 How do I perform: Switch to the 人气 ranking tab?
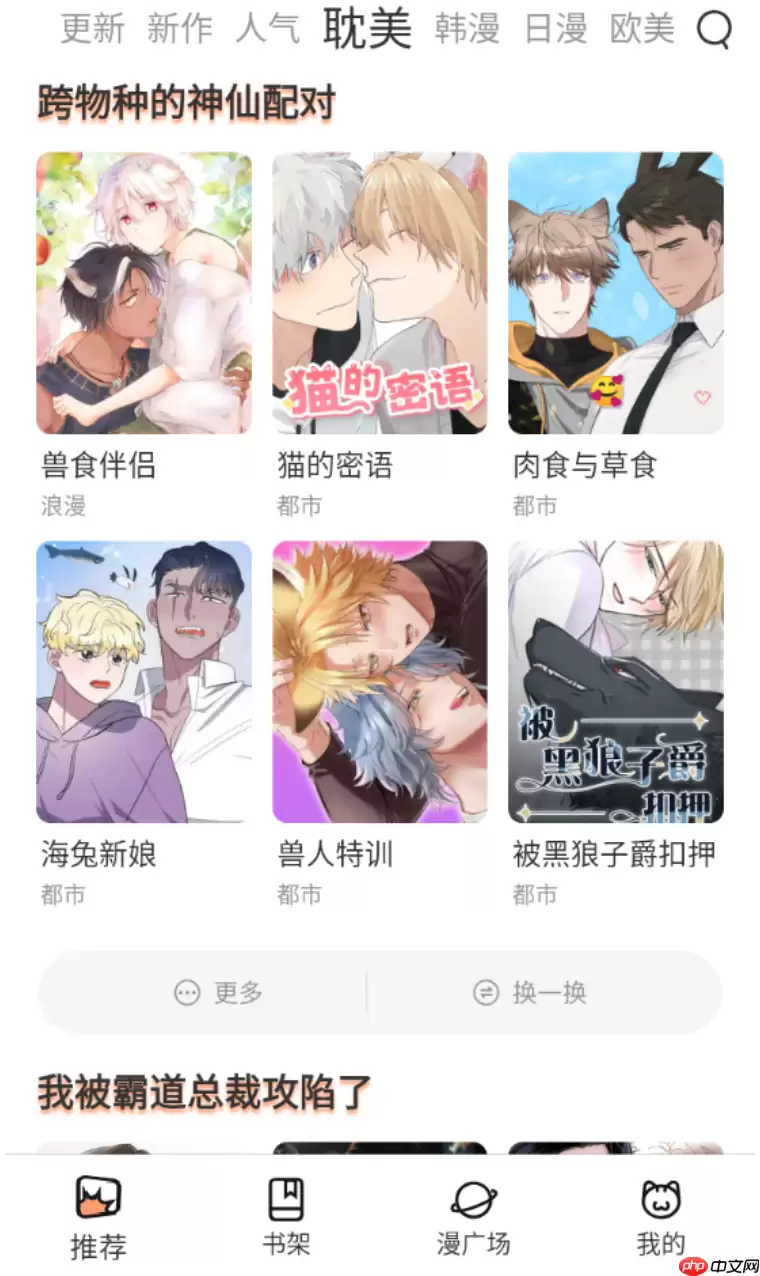pos(268,29)
